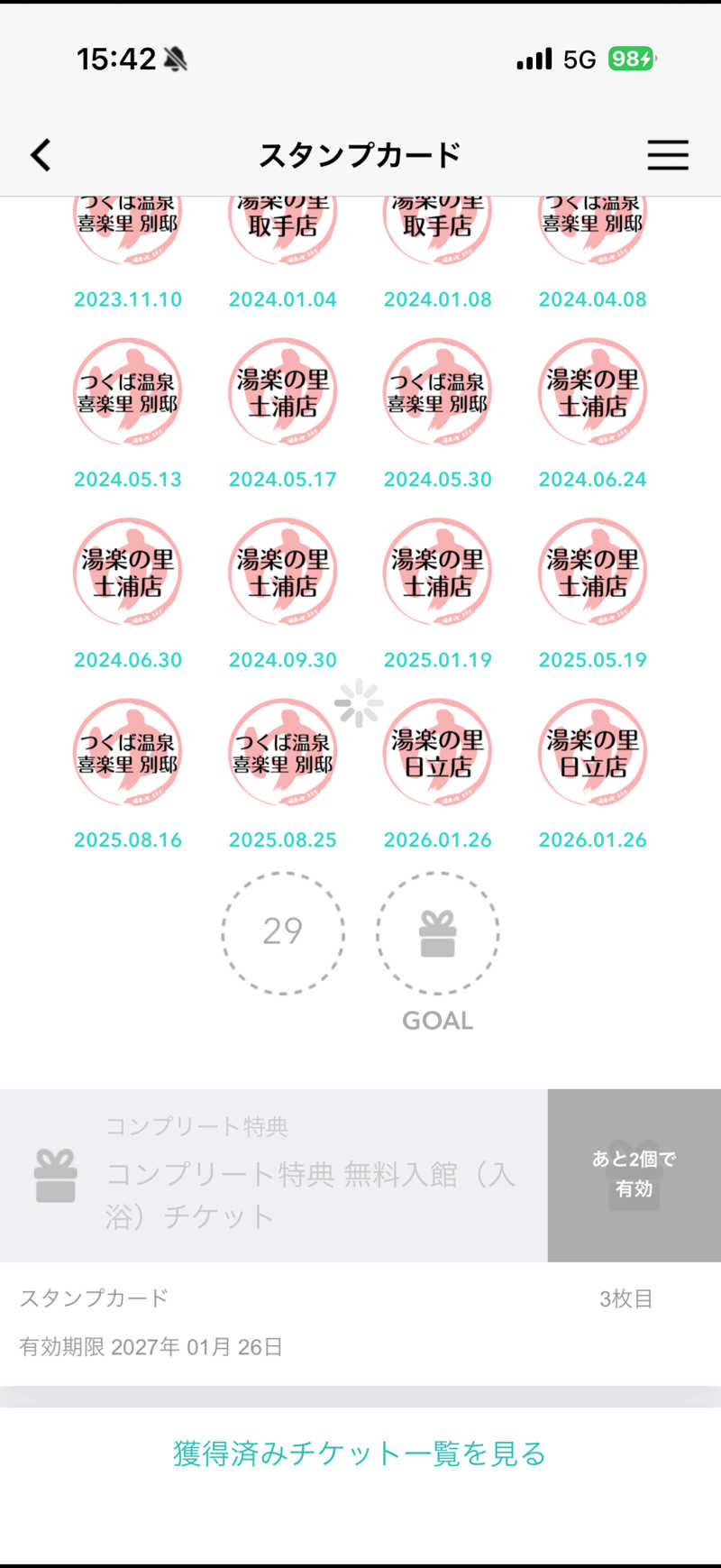
Task: Open the 獲得済みチケット一覧を見る link
Action: coord(360,1453)
